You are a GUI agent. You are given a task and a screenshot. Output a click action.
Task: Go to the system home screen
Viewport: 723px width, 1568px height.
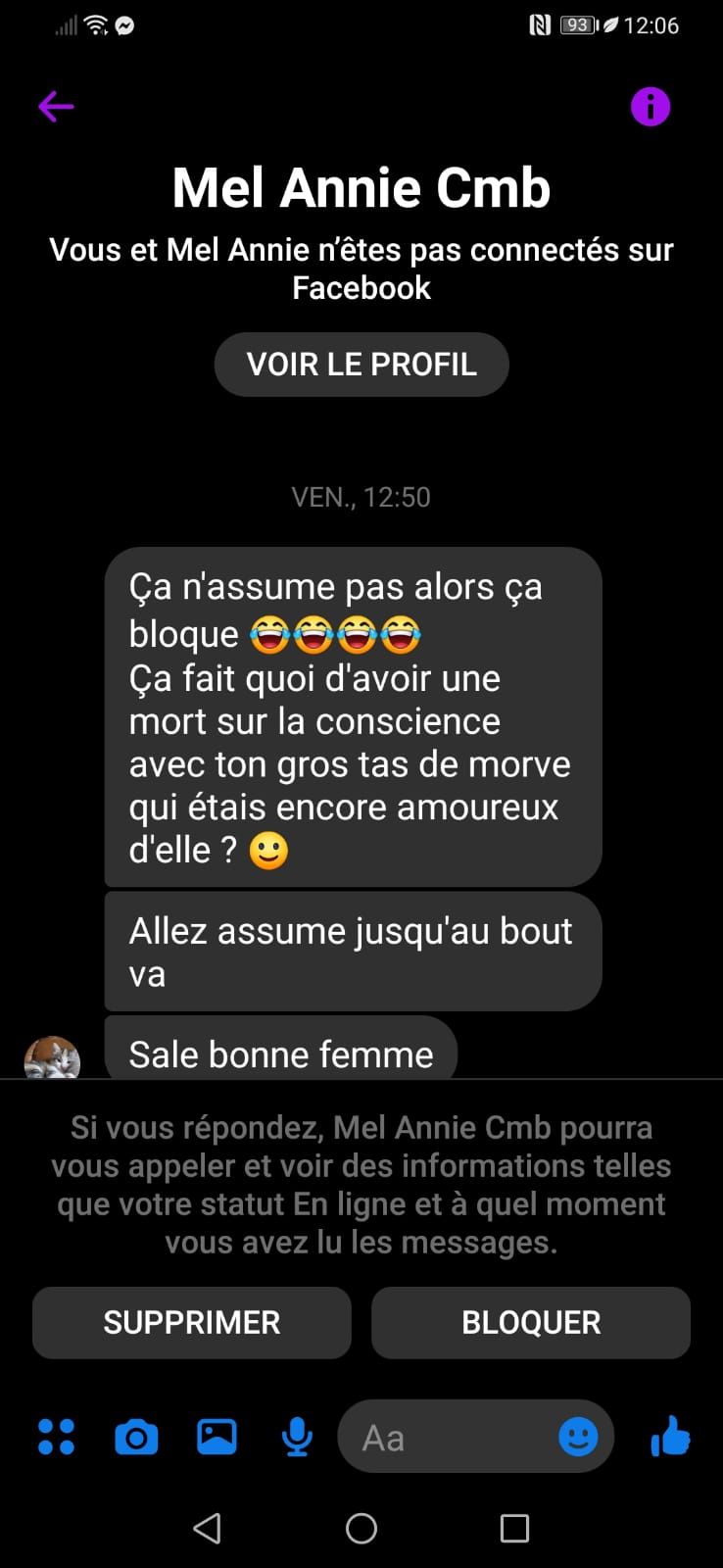click(x=361, y=1528)
